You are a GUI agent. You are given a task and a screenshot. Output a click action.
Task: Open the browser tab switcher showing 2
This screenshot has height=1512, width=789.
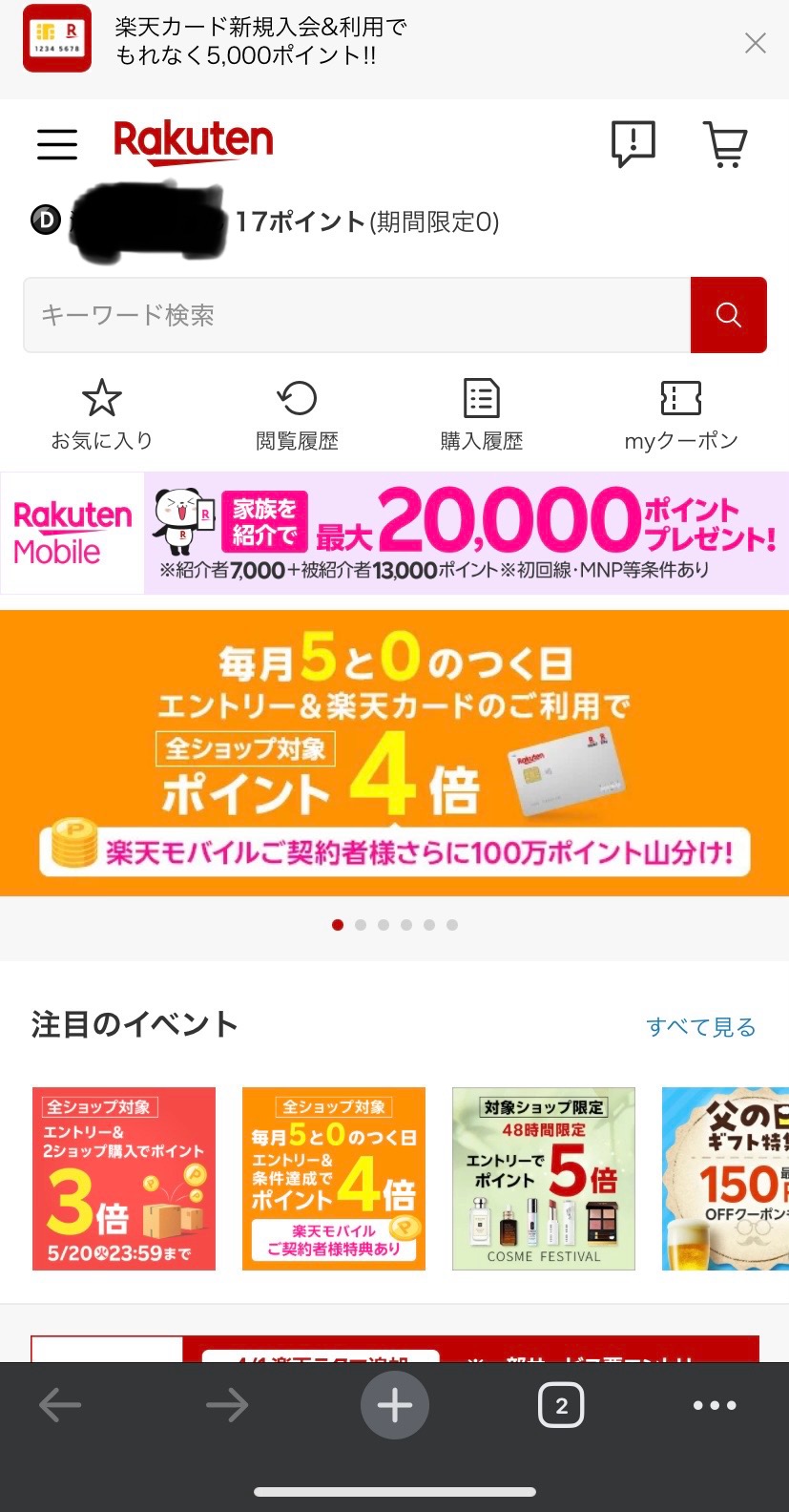pos(561,1405)
